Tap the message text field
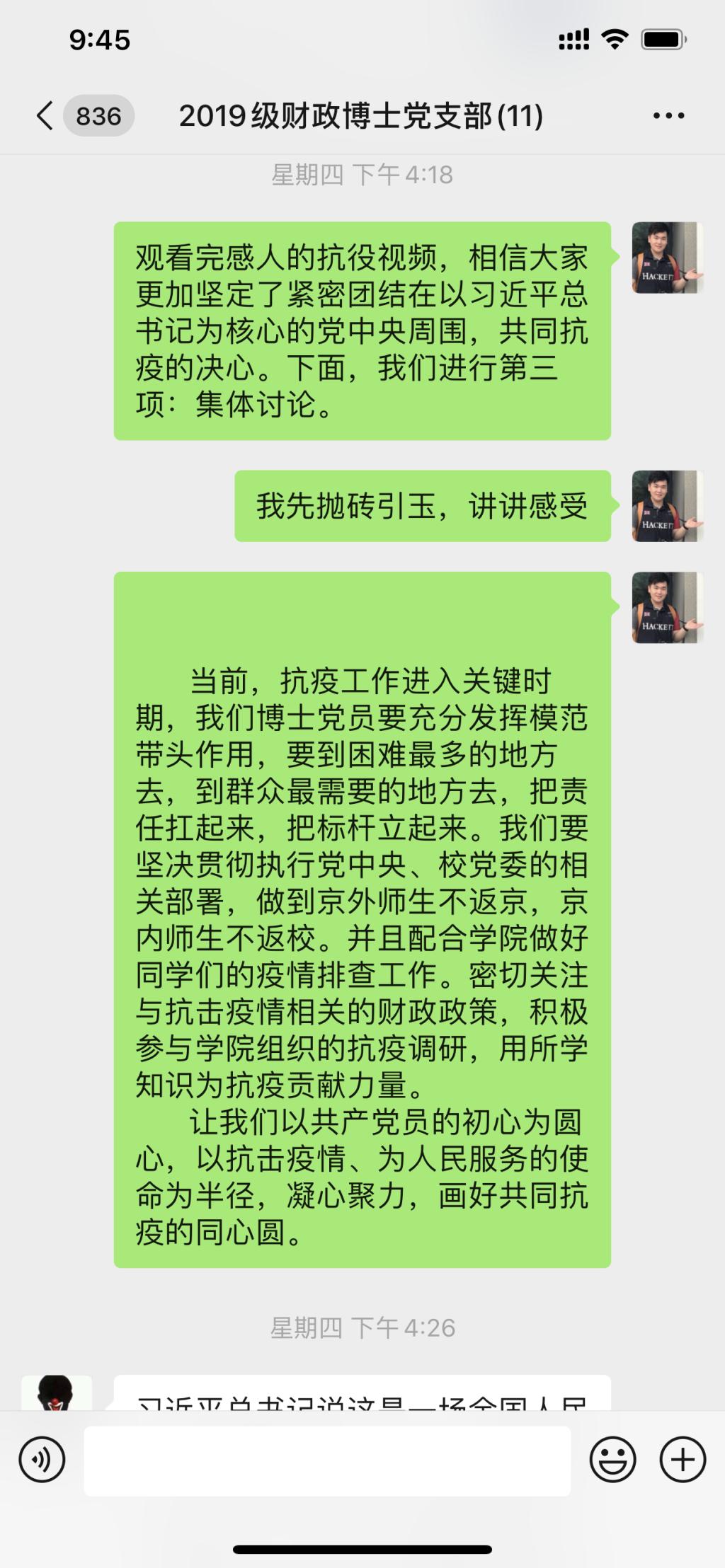 point(327,1460)
